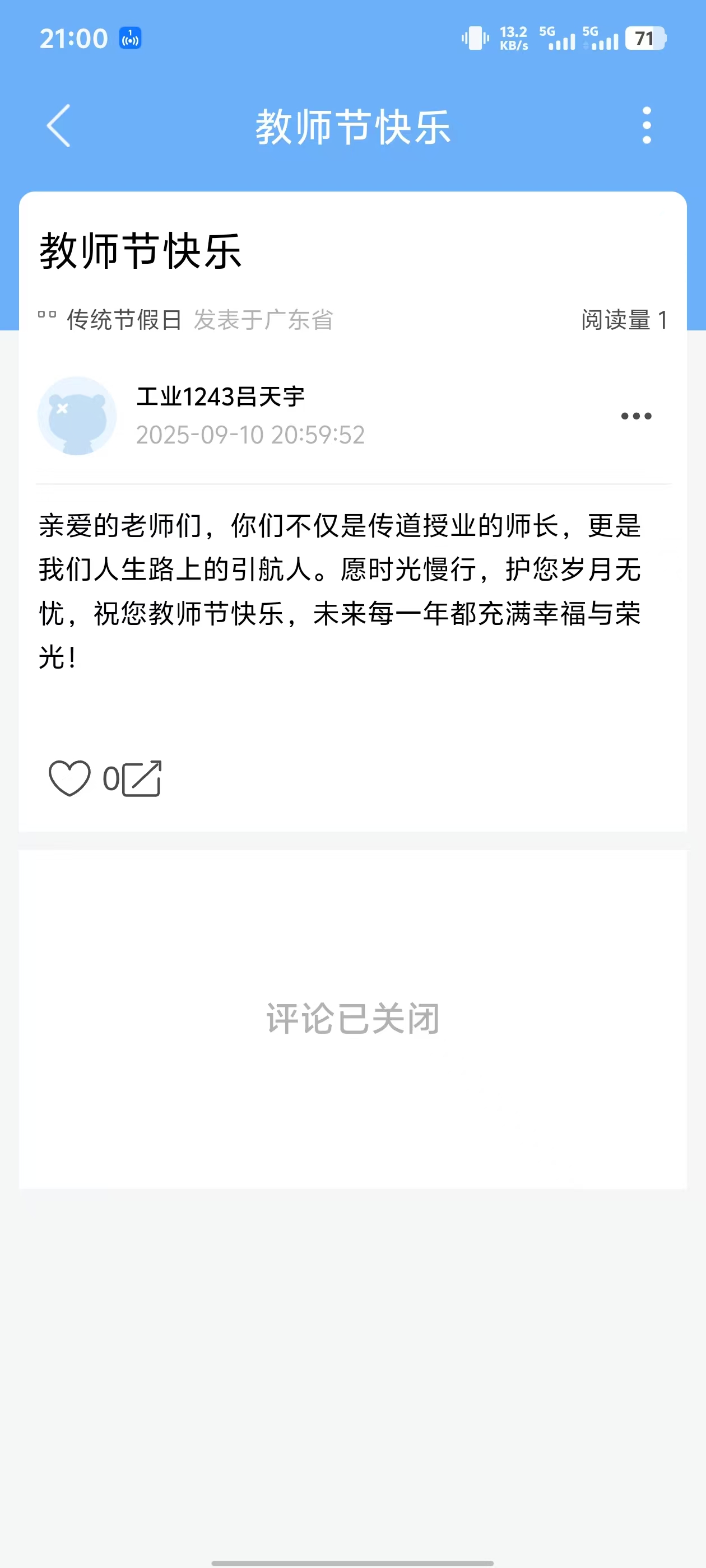This screenshot has width=706, height=1568.
Task: Open the 传统节假日 topic category
Action: click(x=124, y=320)
